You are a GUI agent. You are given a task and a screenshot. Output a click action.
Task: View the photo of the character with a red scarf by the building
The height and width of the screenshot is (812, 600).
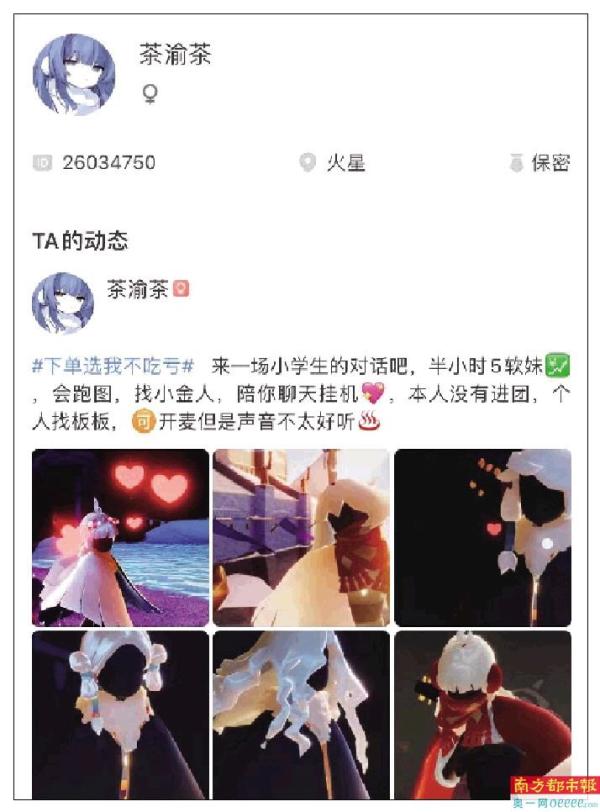[301, 537]
